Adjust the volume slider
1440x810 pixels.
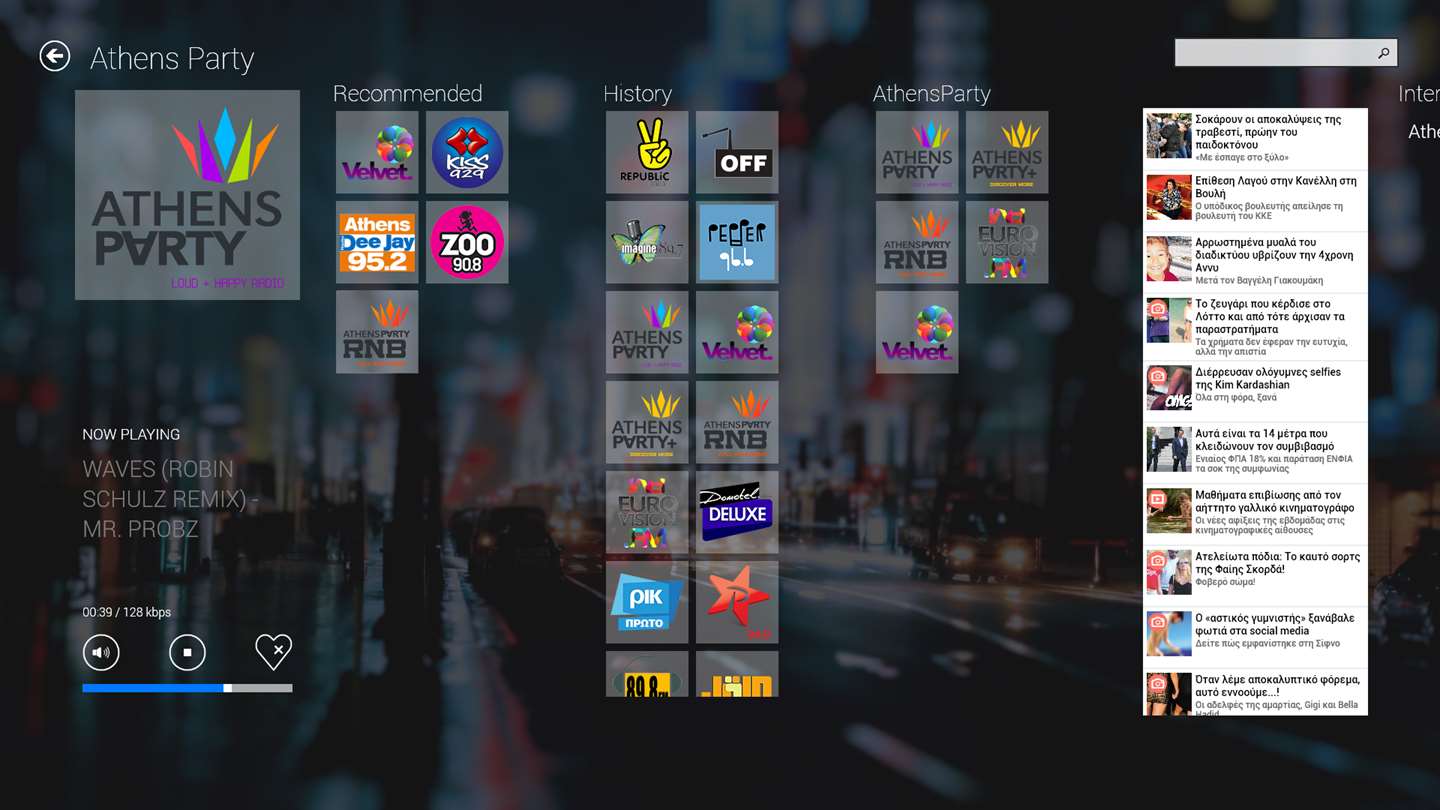[x=188, y=688]
